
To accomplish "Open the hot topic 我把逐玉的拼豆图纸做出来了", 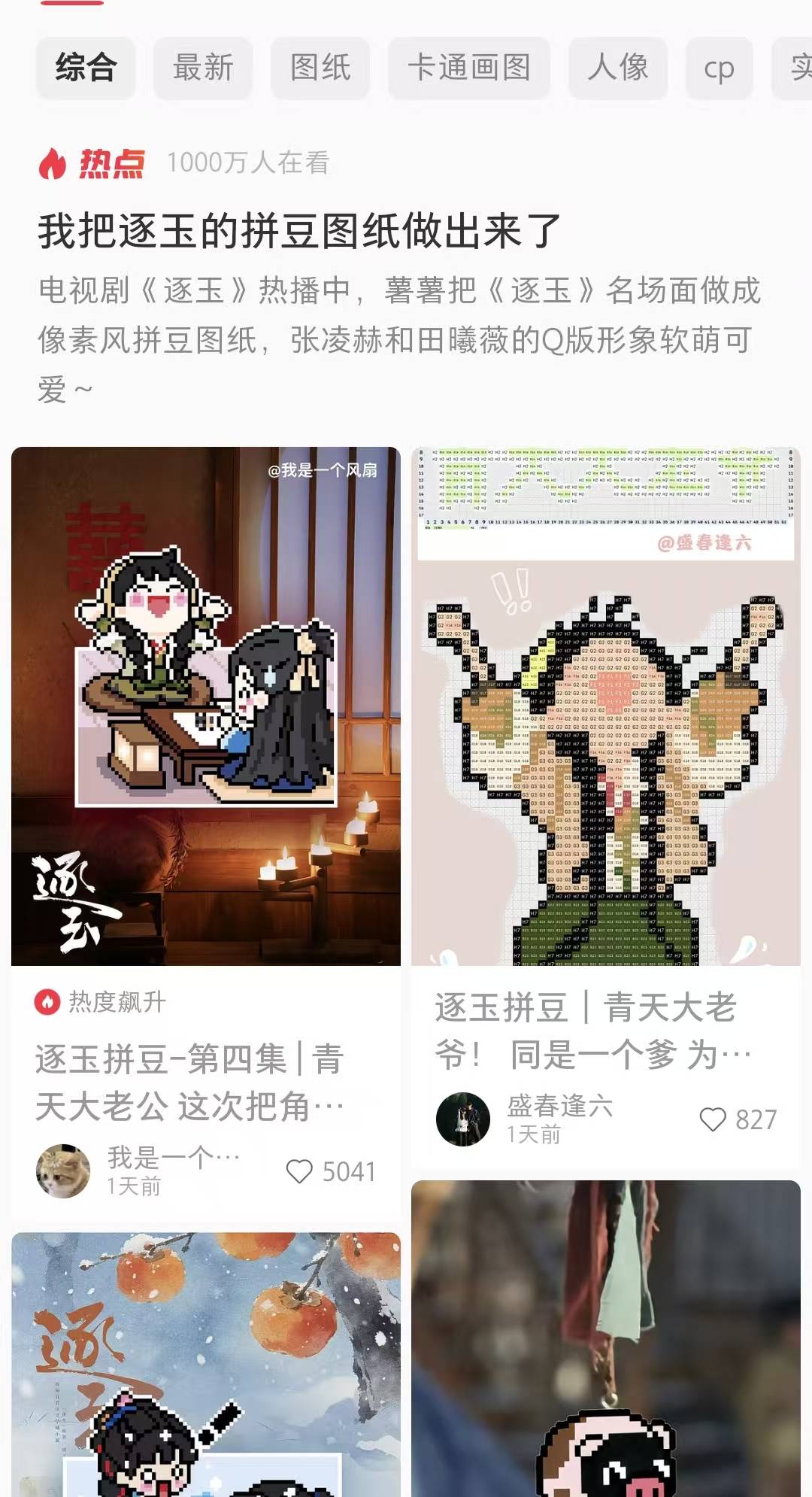I will click(299, 230).
